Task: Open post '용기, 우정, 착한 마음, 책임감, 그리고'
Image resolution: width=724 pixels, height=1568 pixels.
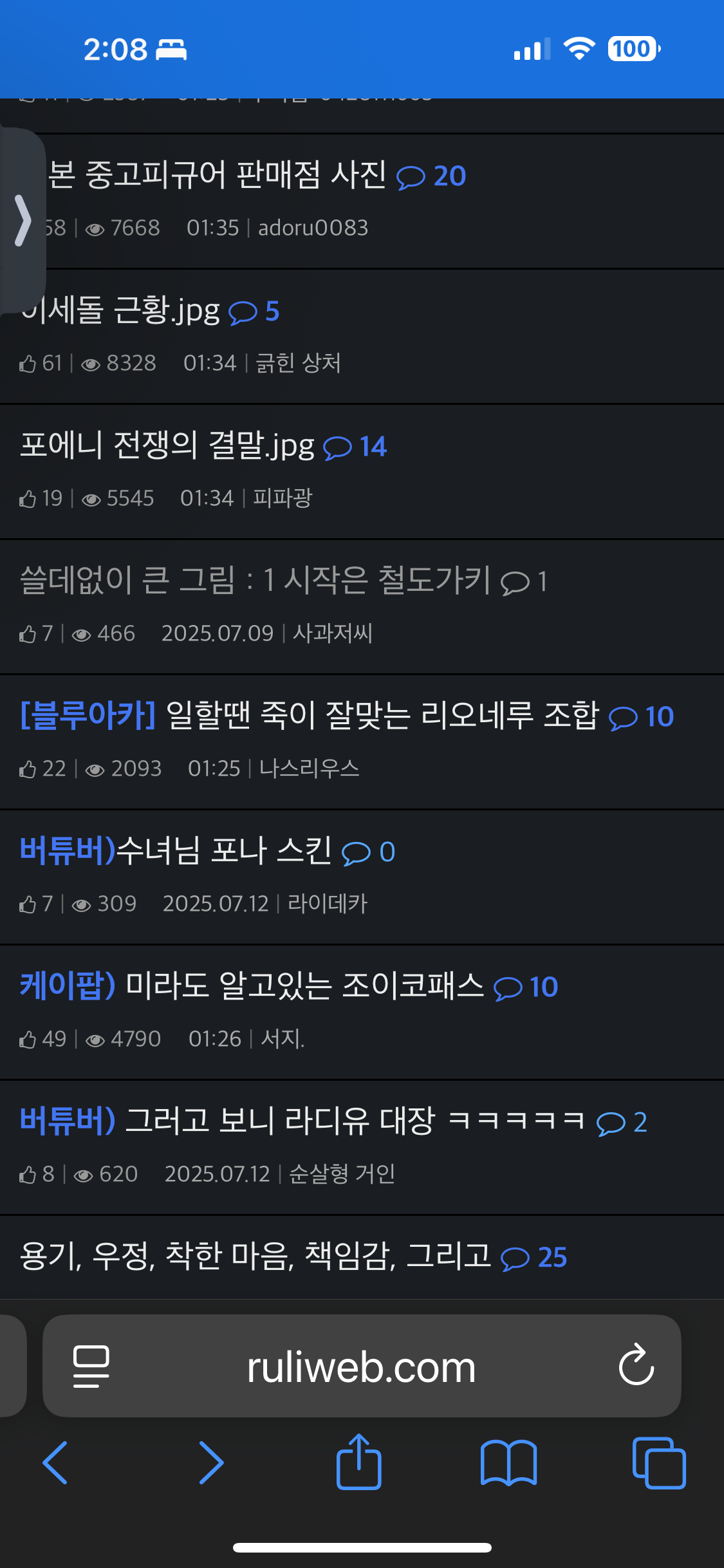Action: [x=255, y=1256]
